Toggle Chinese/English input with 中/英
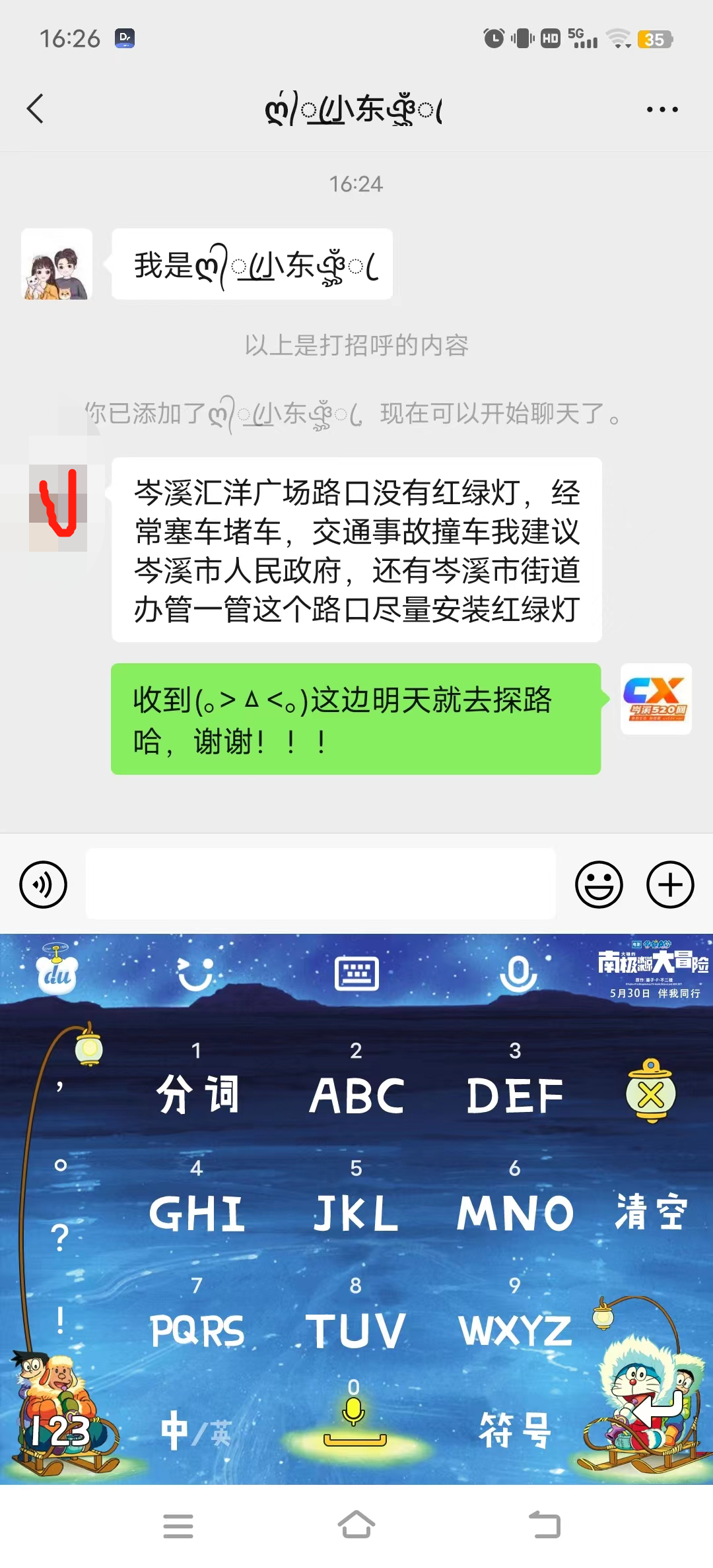713x1568 pixels. click(197, 1431)
